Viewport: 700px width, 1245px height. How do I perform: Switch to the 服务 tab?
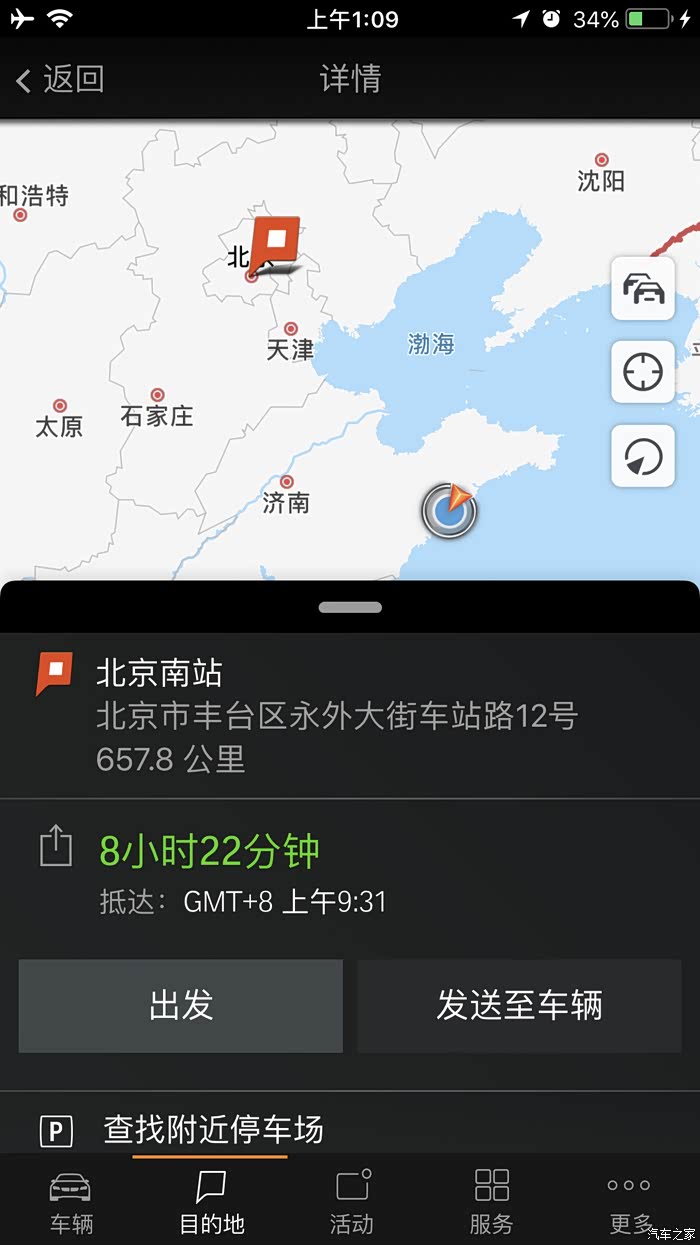click(491, 1202)
